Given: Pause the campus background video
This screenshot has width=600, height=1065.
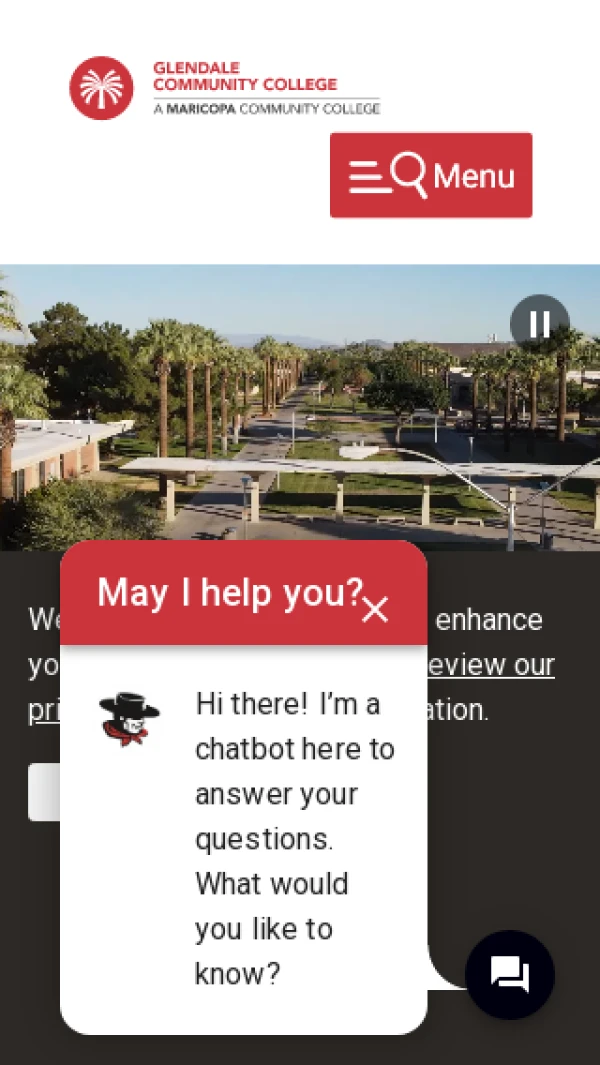Looking at the screenshot, I should [539, 323].
